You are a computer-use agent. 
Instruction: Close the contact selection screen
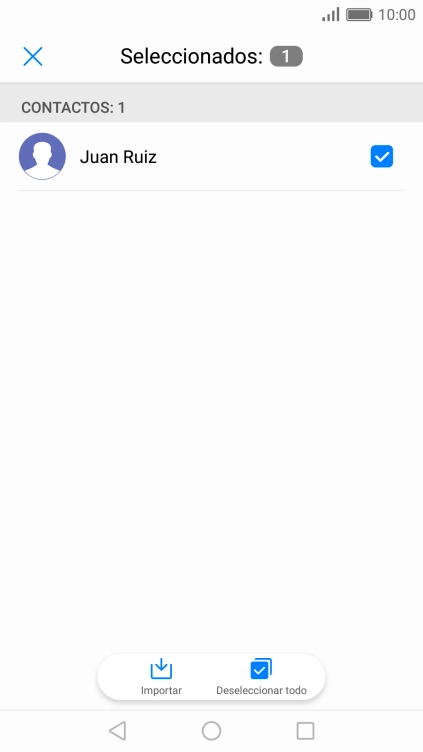pos(33,57)
